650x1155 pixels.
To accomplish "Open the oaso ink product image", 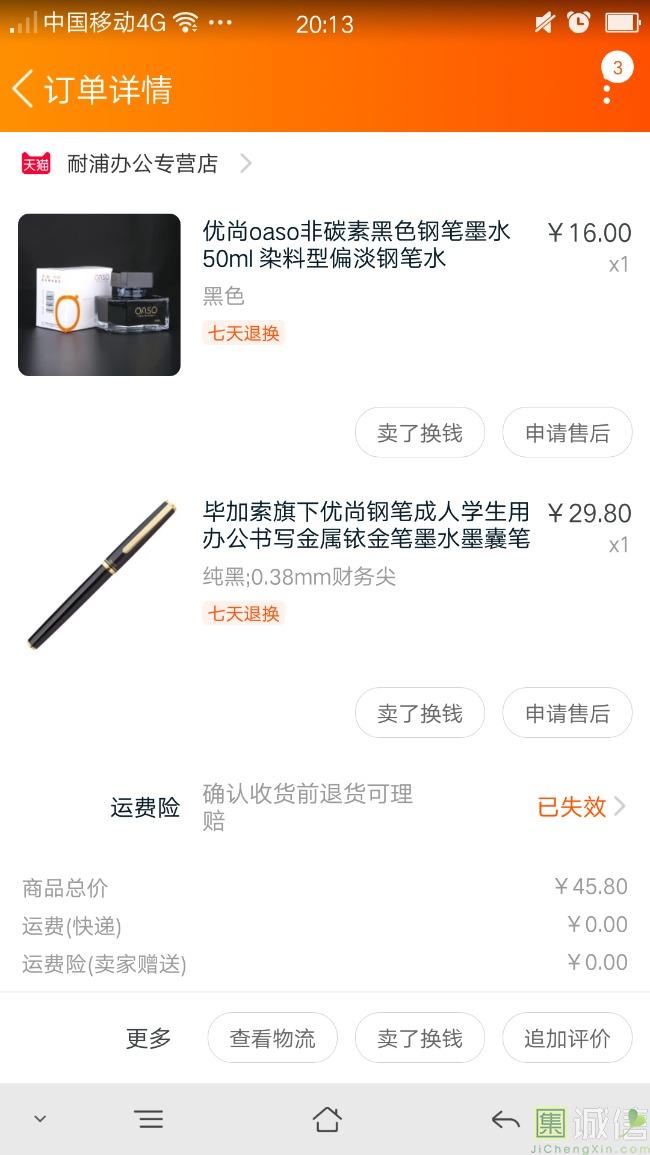I will (99, 295).
